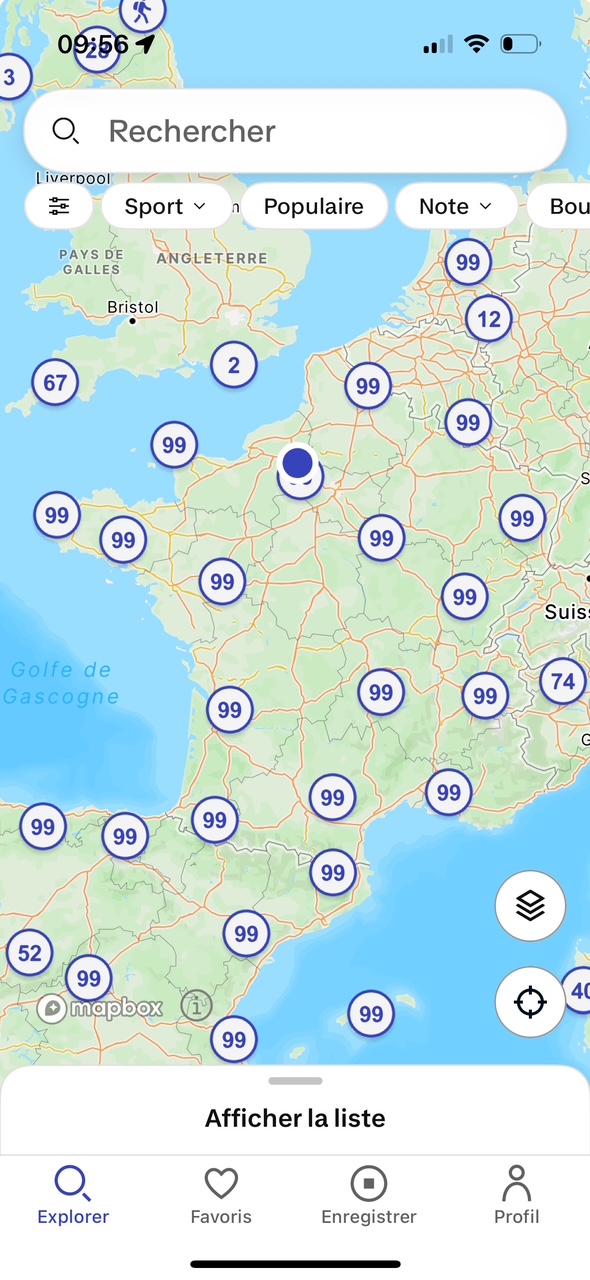Open the Profil tab

click(x=516, y=1195)
